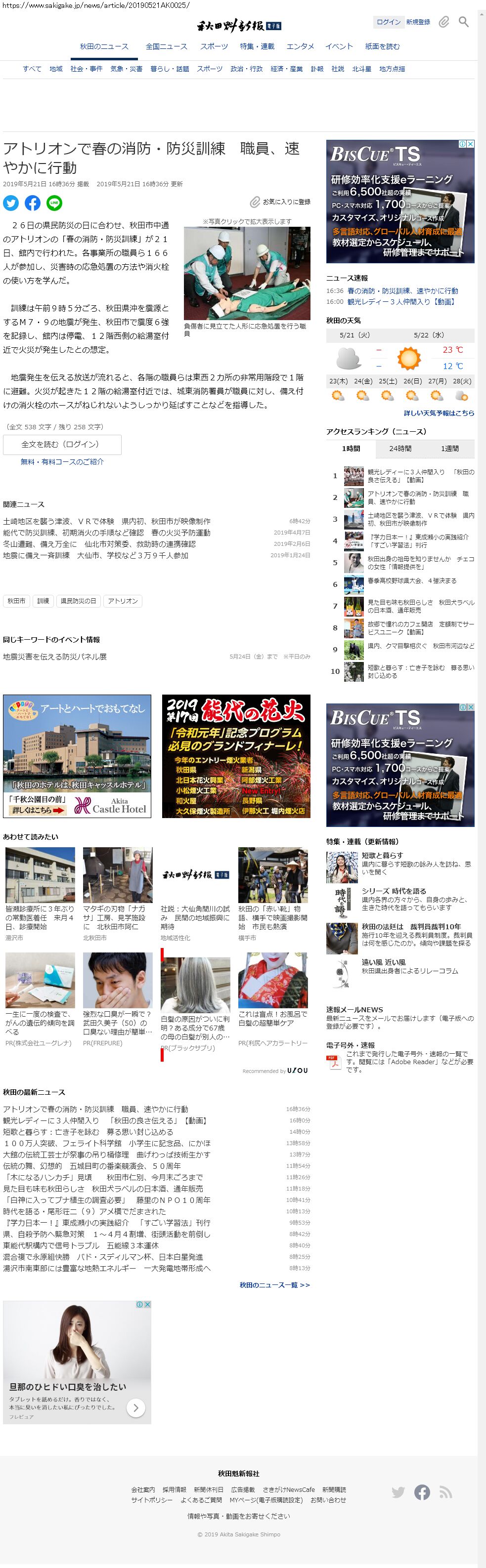
Task: Open 新規登録 registration link
Action: (x=418, y=22)
